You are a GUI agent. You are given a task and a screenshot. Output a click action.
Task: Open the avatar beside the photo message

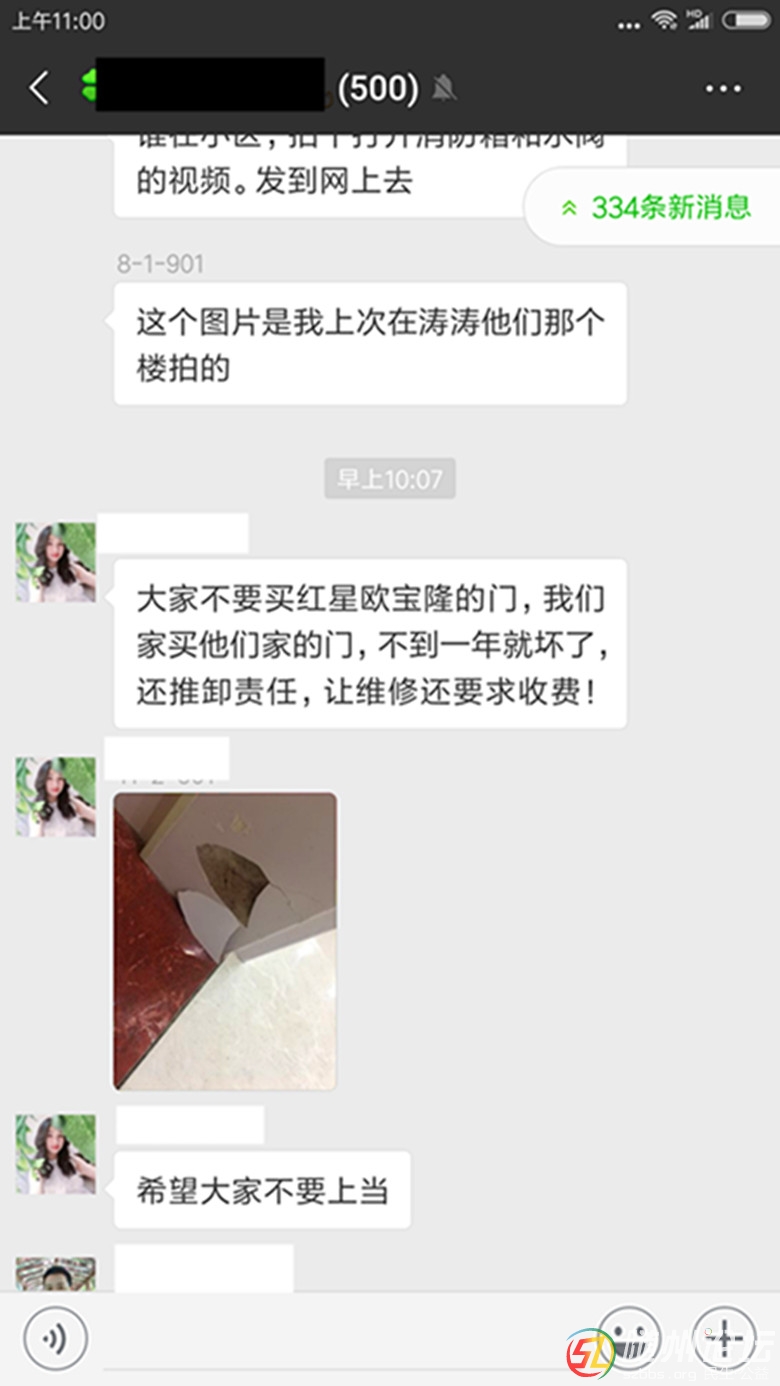coord(56,796)
